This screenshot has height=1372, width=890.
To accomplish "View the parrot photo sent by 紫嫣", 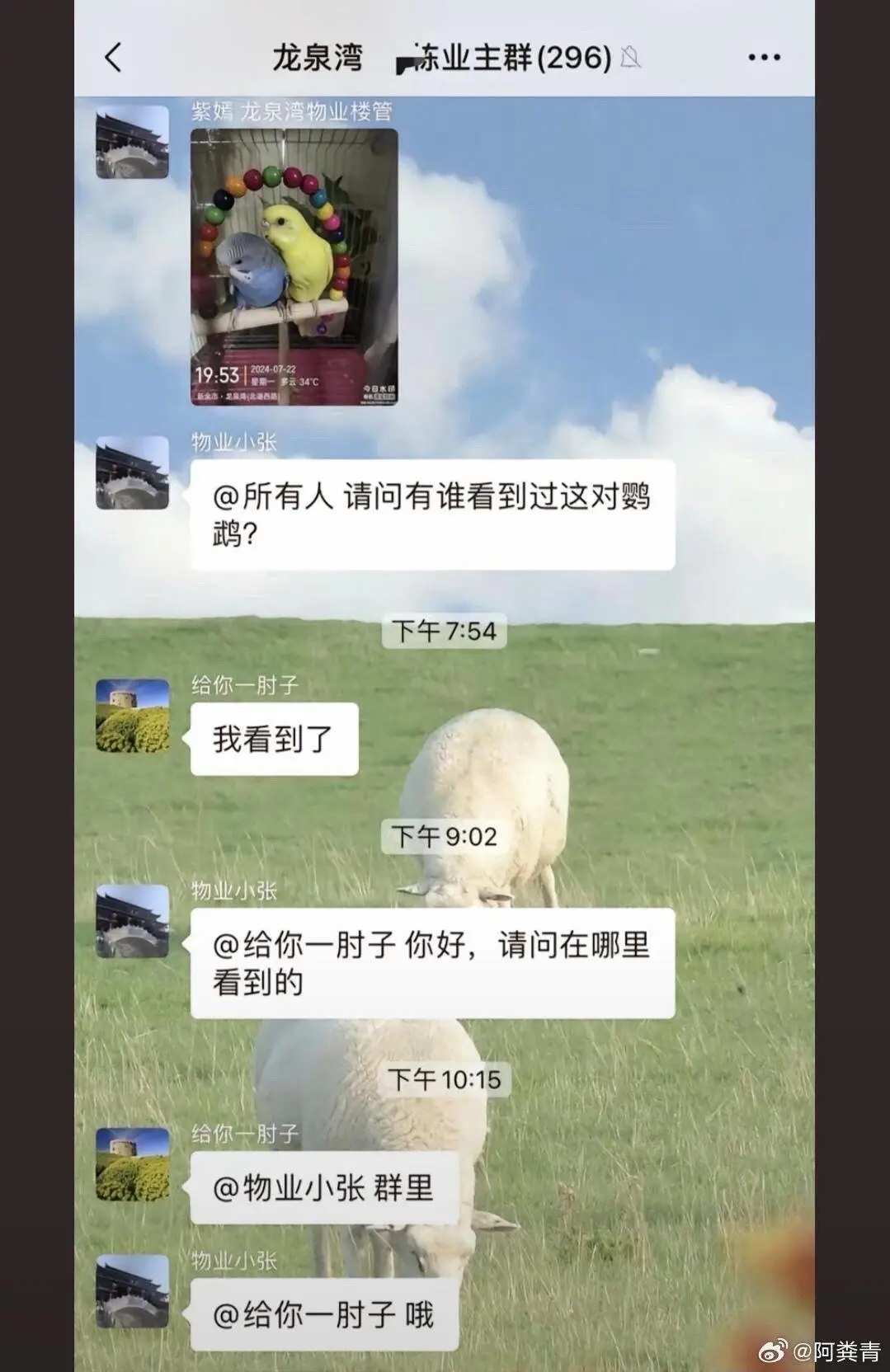I will tap(294, 266).
